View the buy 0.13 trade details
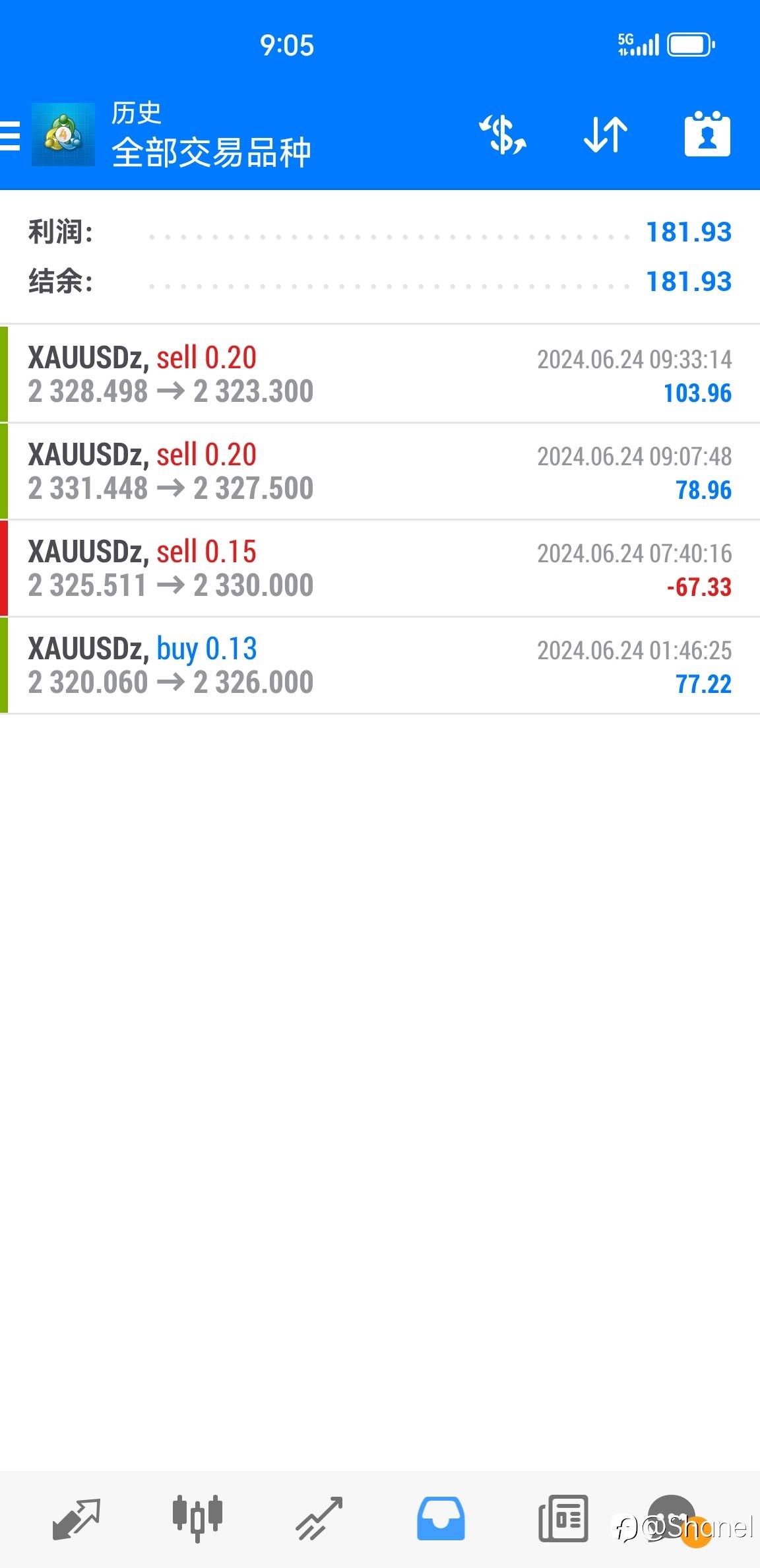 coord(380,665)
